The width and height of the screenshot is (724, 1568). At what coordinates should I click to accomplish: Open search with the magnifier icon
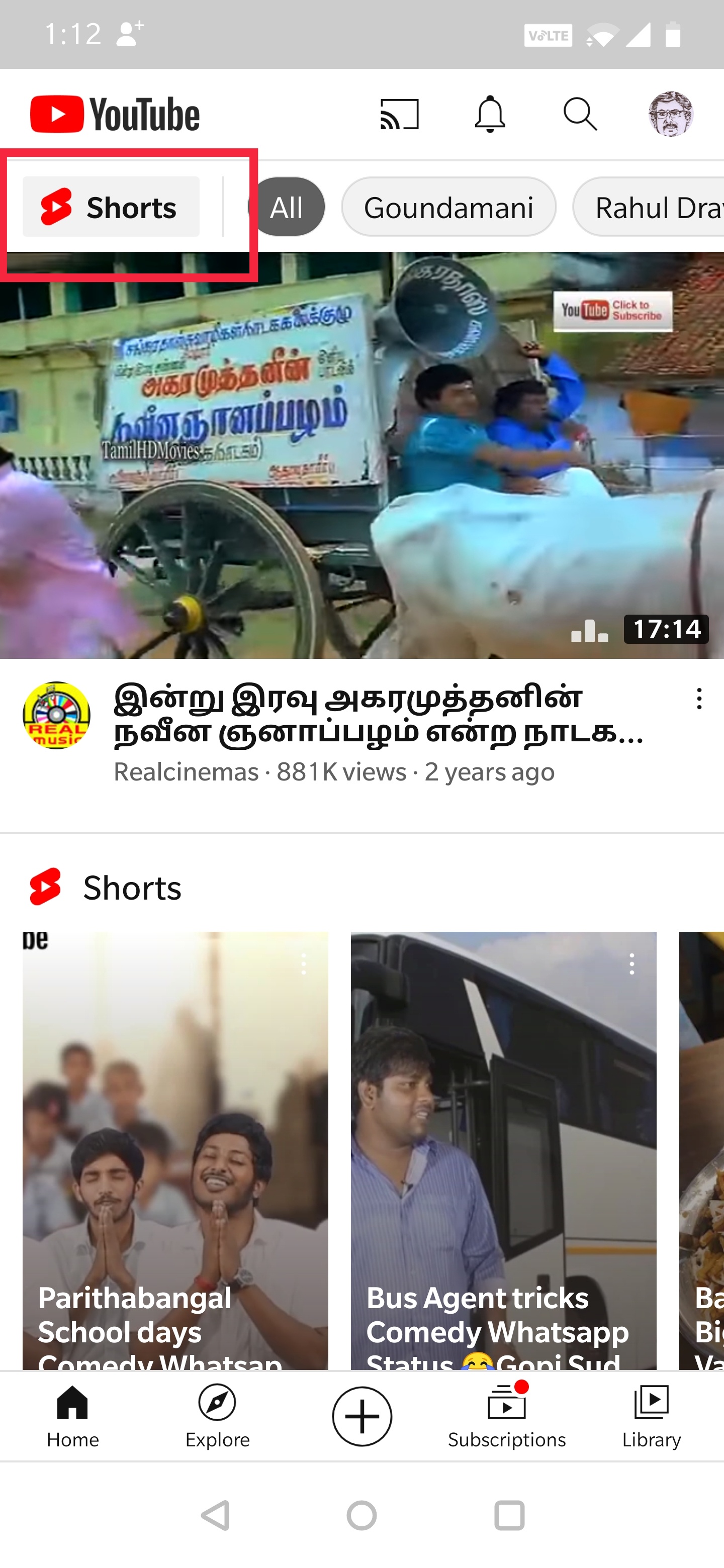click(x=580, y=113)
